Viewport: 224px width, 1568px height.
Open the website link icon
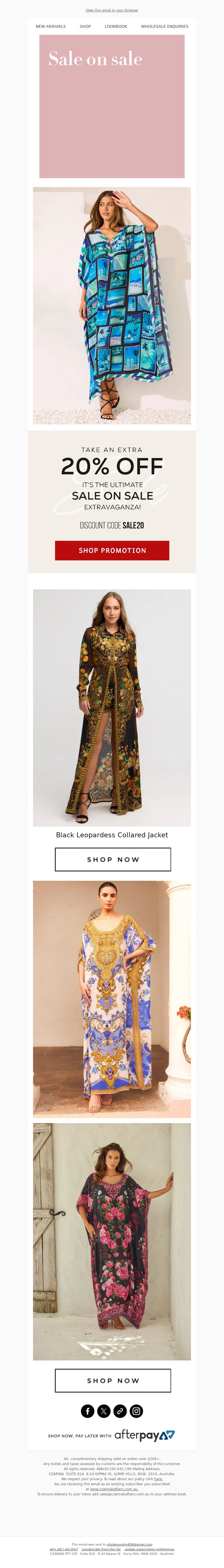[x=120, y=1411]
